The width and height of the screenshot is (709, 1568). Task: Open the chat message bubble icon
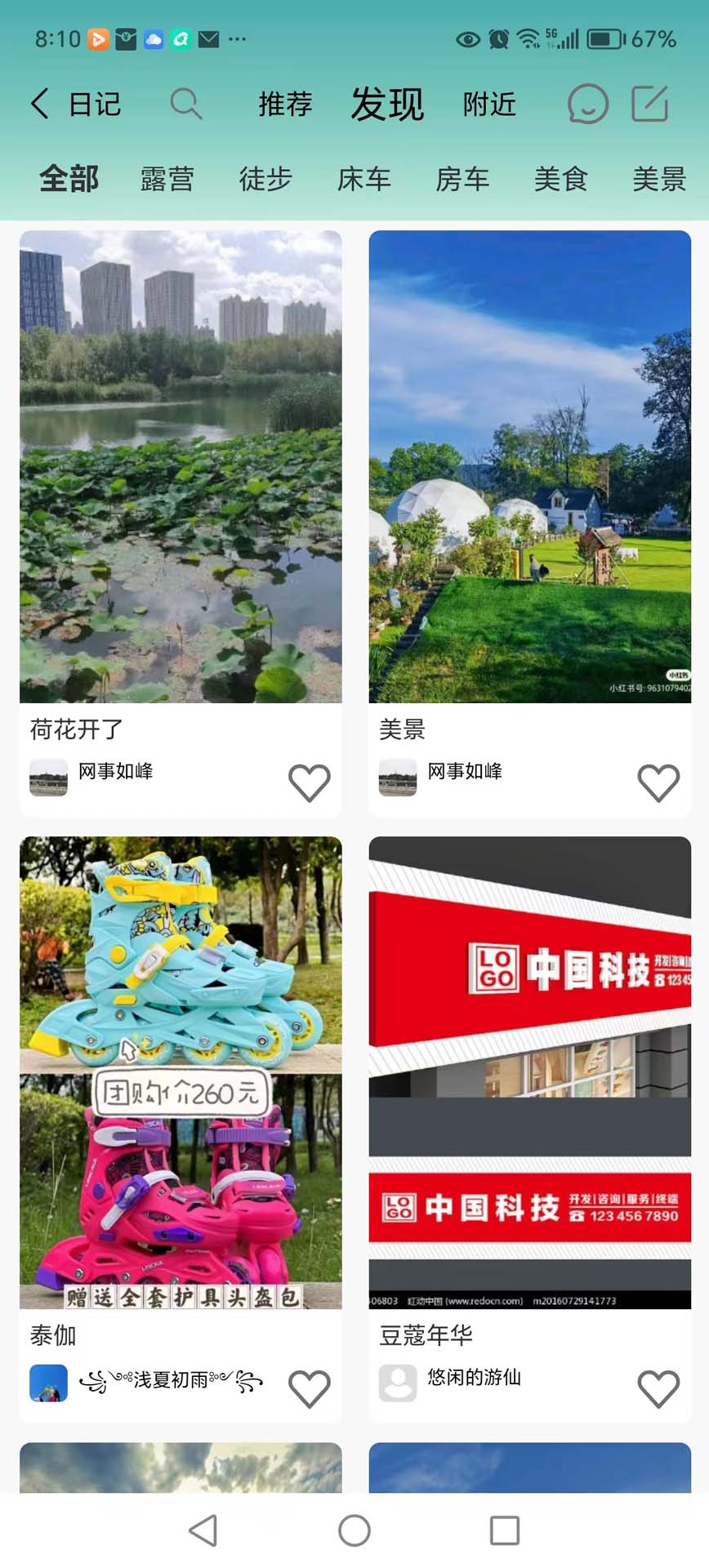[x=587, y=104]
